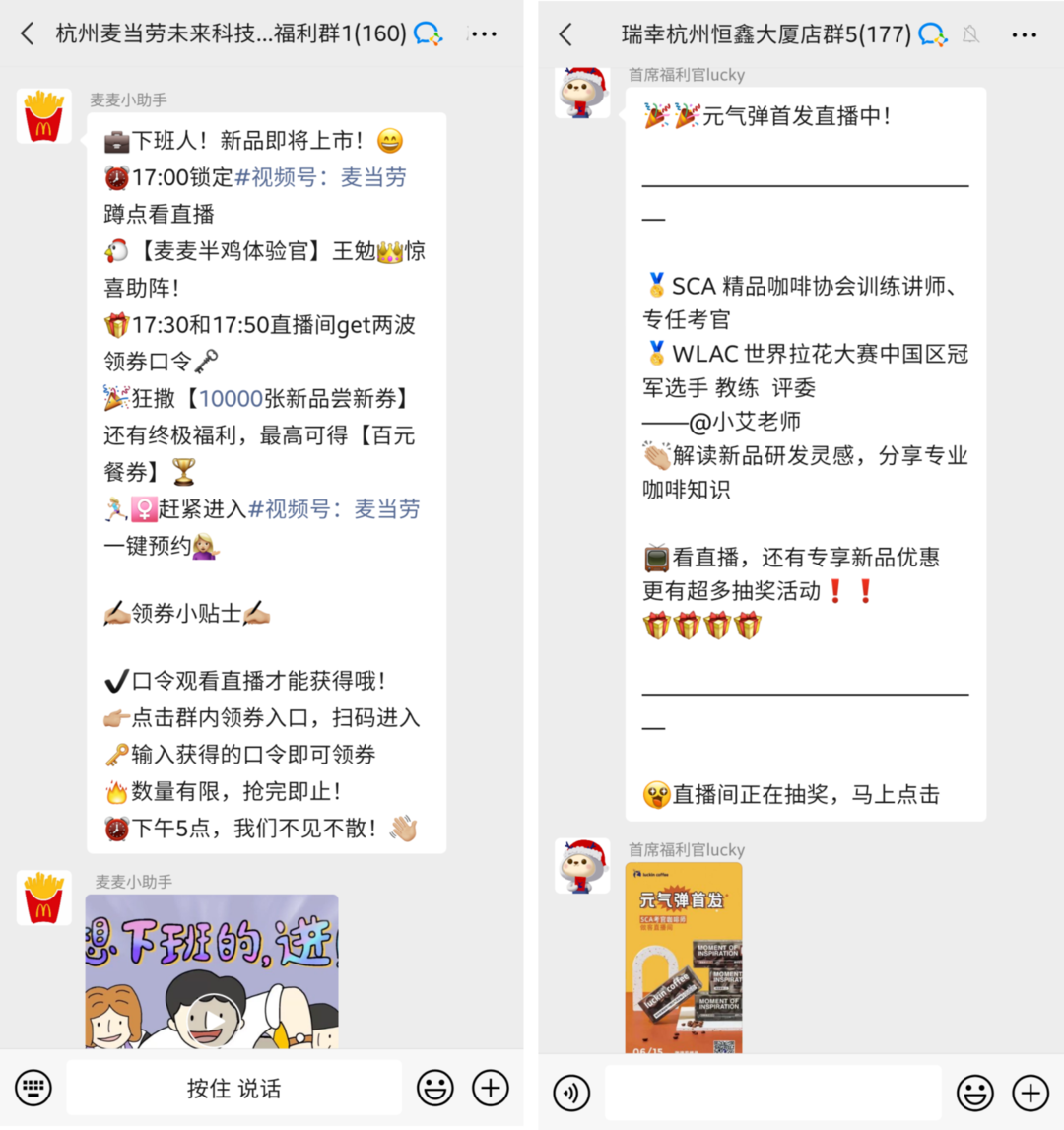Go back from the 杭州麦当劳 group chat
The height and width of the screenshot is (1130, 1064).
click(27, 33)
